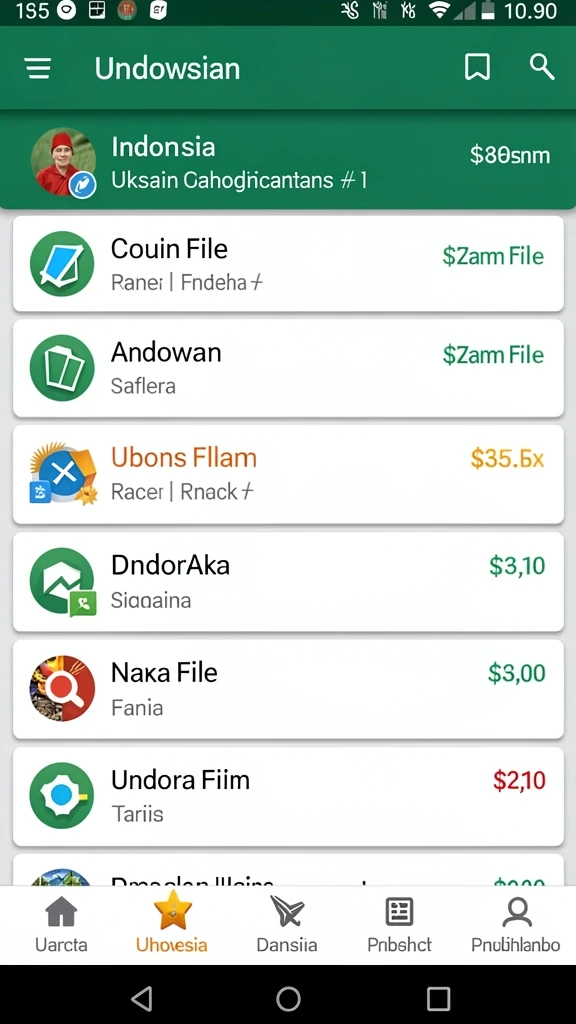Tap the system home button
Image resolution: width=576 pixels, height=1024 pixels.
[x=288, y=999]
